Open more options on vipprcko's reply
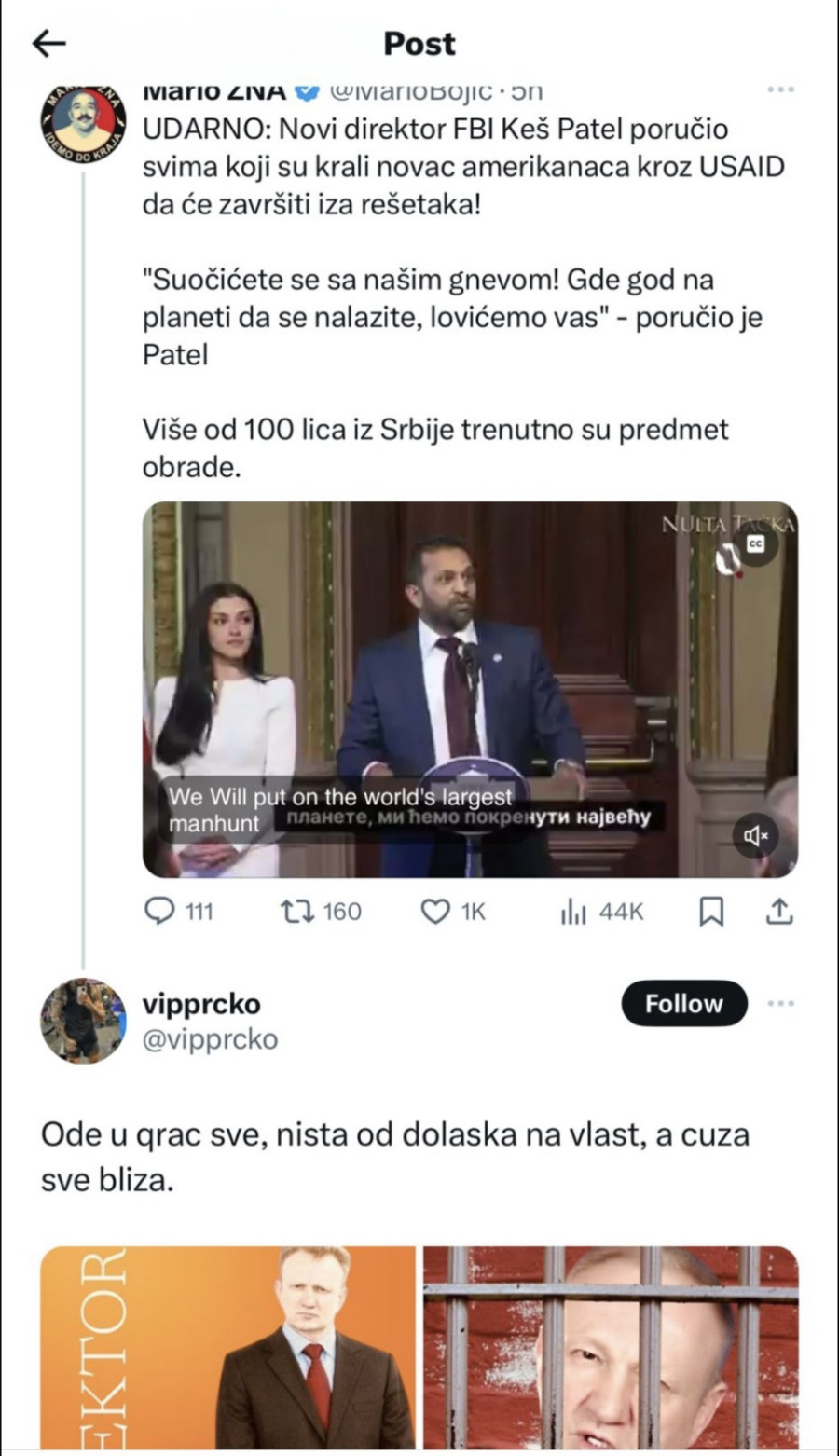Image resolution: width=839 pixels, height=1456 pixels. pyautogui.click(x=779, y=1001)
